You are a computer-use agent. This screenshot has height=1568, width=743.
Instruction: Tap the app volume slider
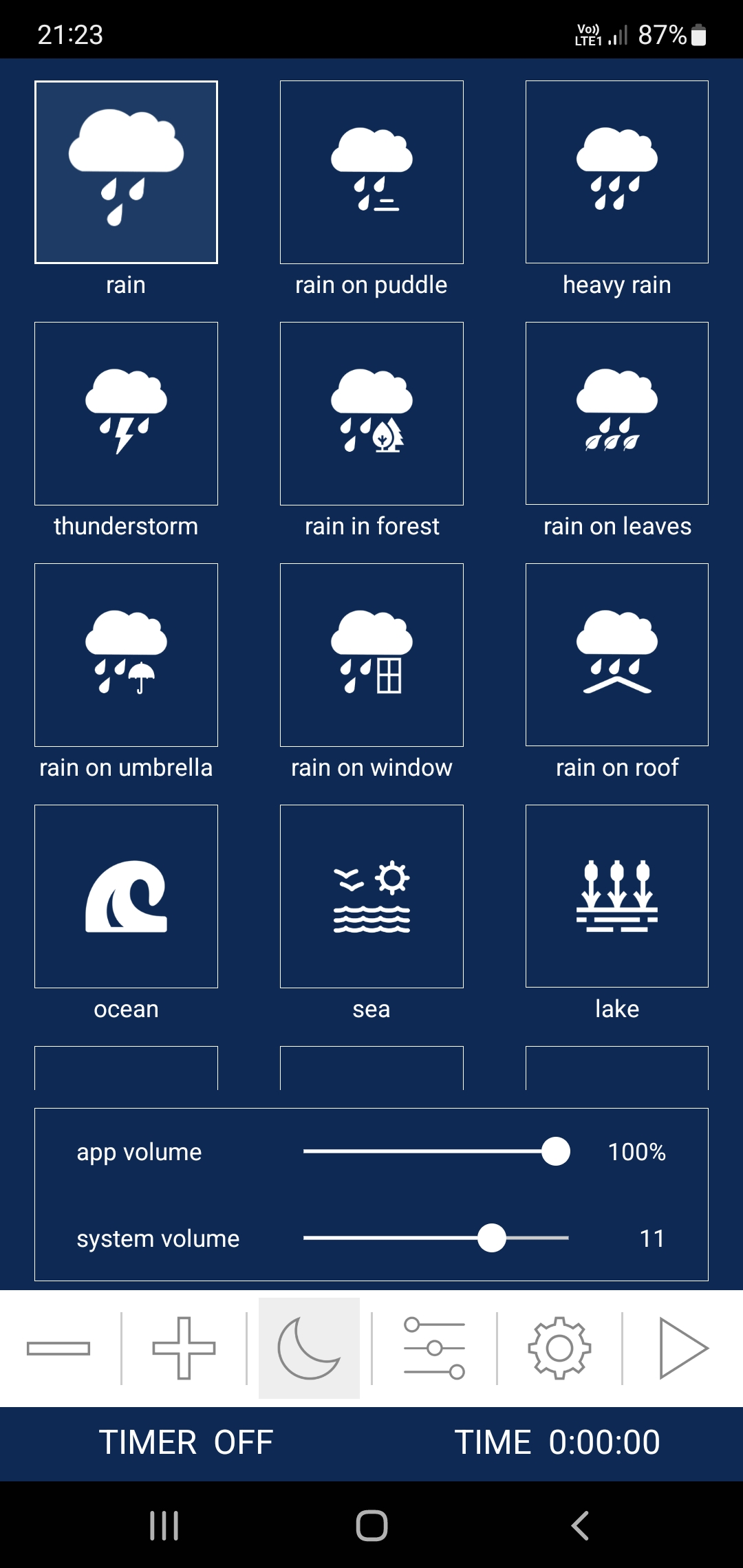click(436, 1151)
